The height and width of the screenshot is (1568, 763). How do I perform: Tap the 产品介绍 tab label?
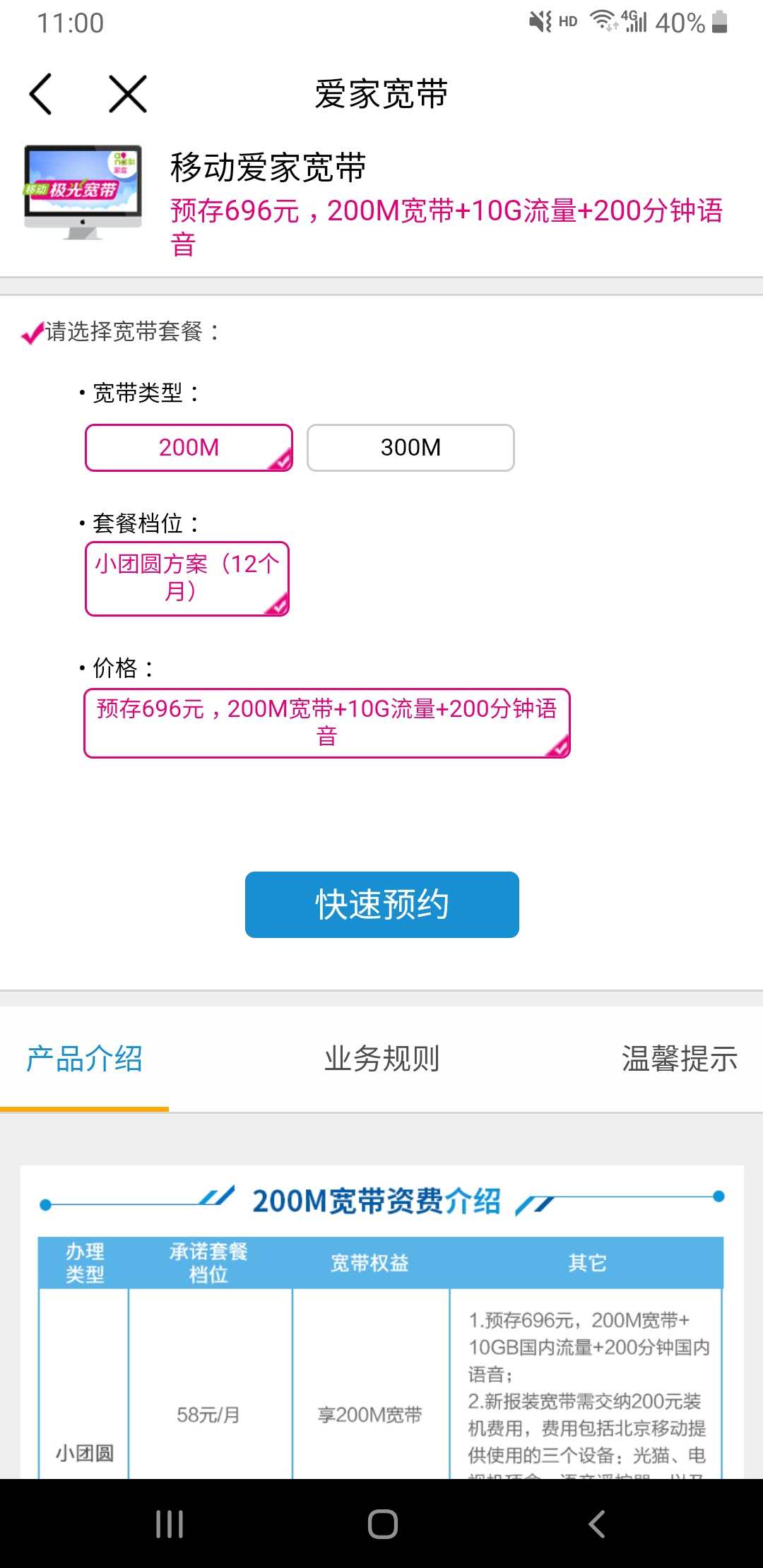click(84, 1058)
